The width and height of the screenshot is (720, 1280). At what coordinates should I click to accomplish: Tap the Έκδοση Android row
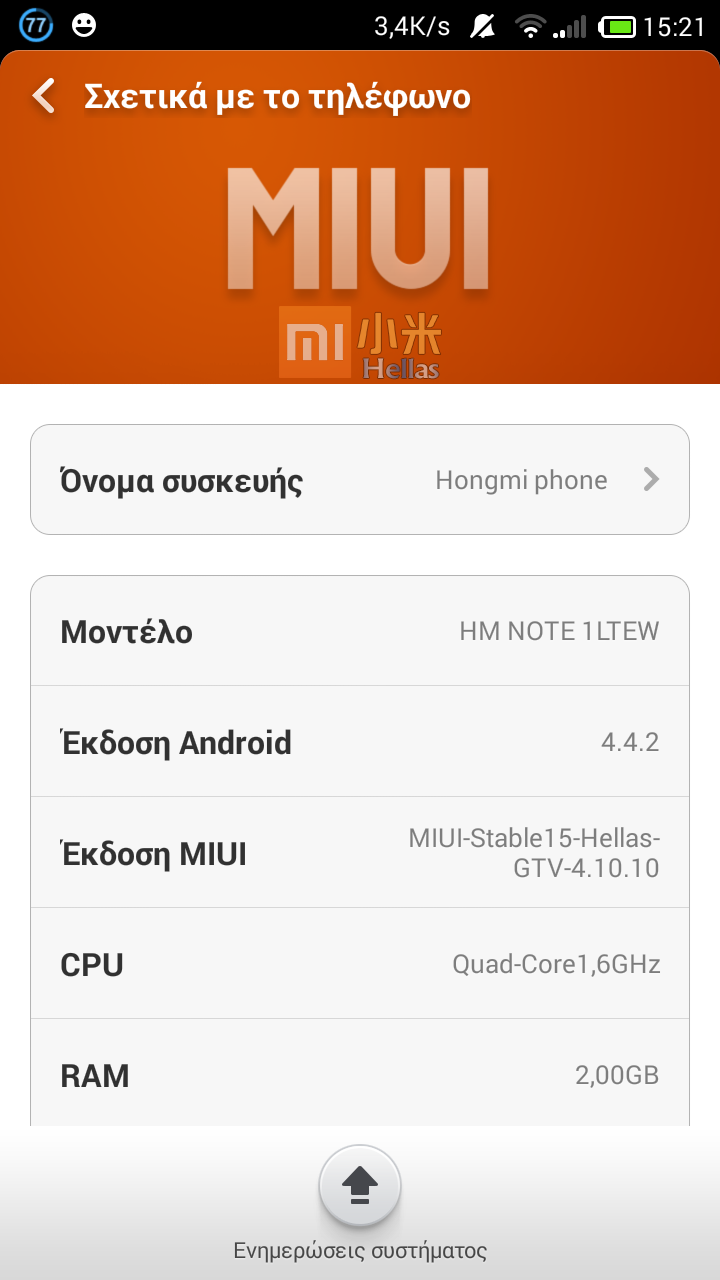point(360,742)
